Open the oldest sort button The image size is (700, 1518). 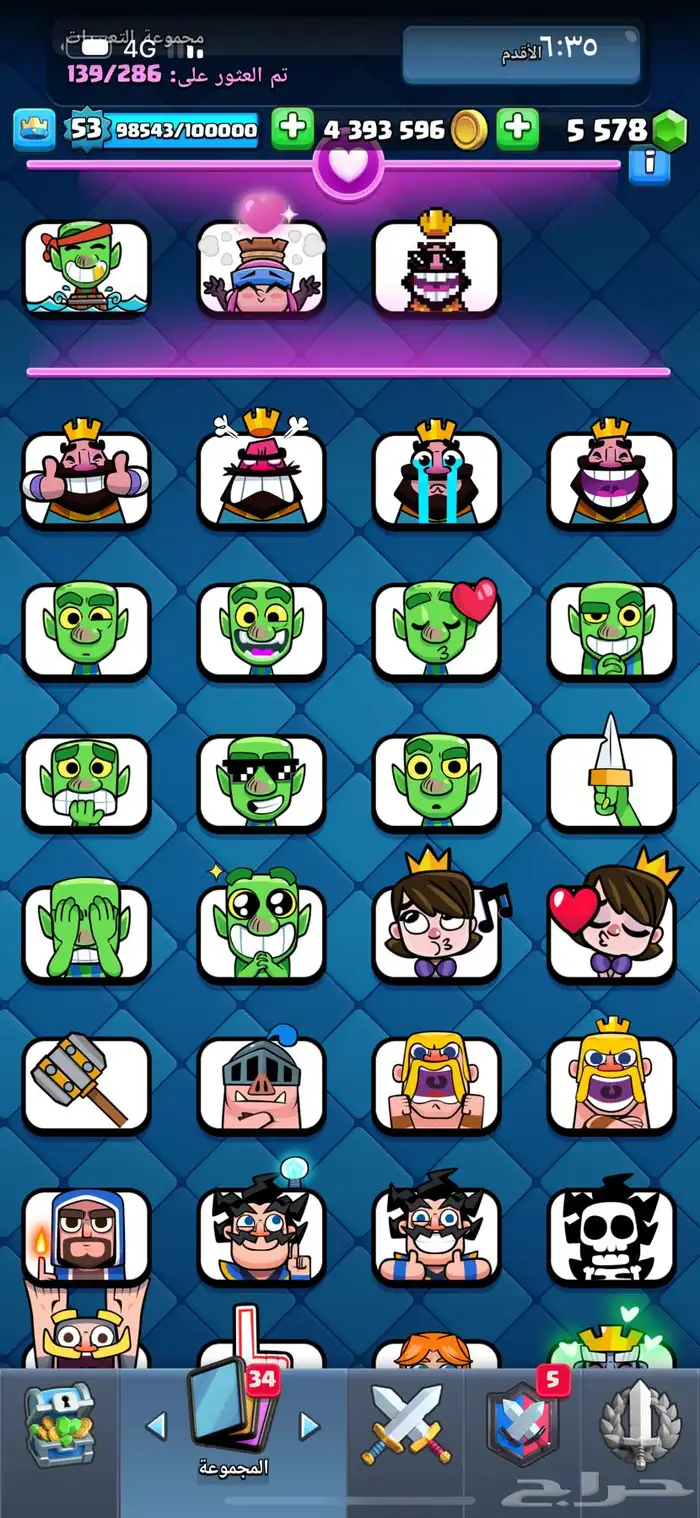(520, 52)
